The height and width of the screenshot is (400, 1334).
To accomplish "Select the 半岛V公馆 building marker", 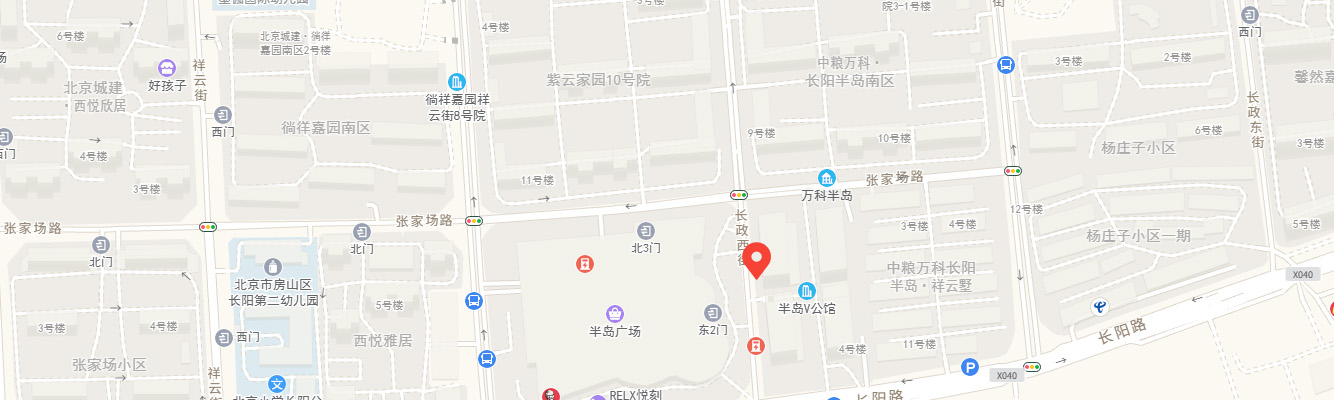I will click(806, 291).
